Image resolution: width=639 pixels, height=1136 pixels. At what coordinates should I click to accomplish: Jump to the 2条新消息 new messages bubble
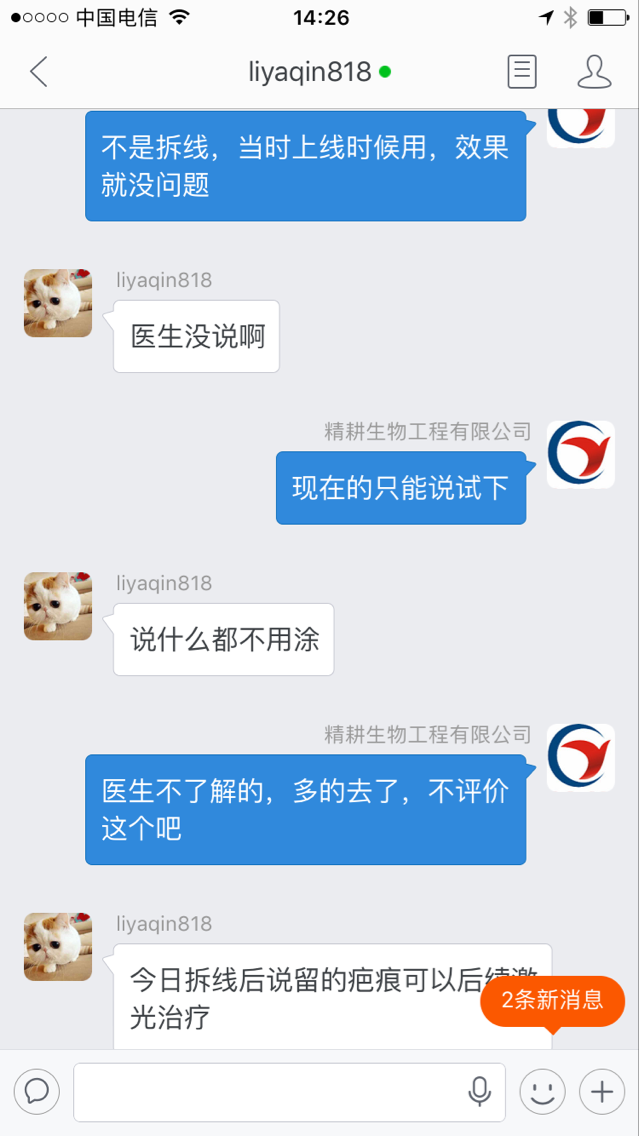coord(552,1001)
